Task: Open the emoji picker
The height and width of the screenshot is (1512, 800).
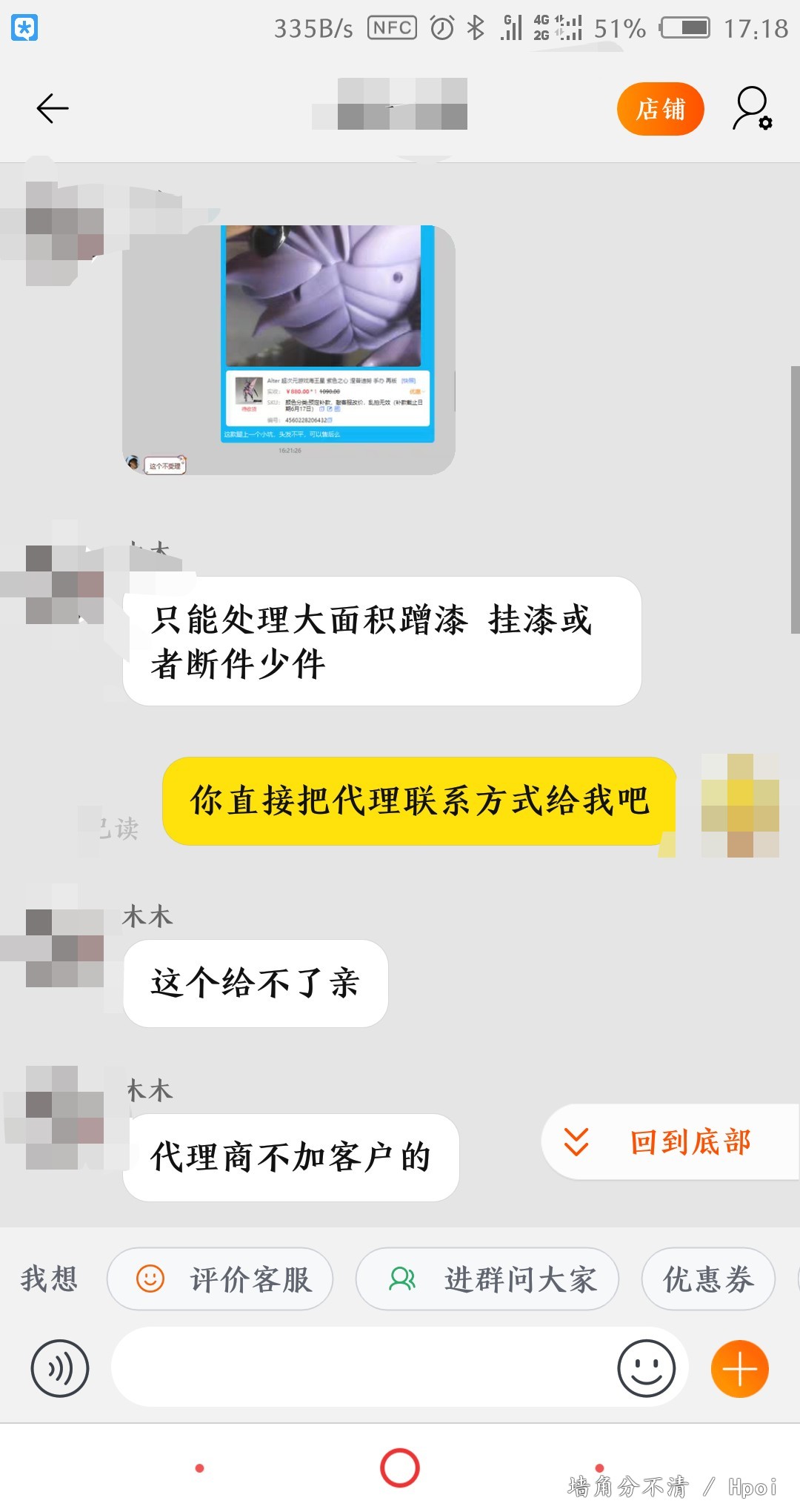Action: point(646,1368)
